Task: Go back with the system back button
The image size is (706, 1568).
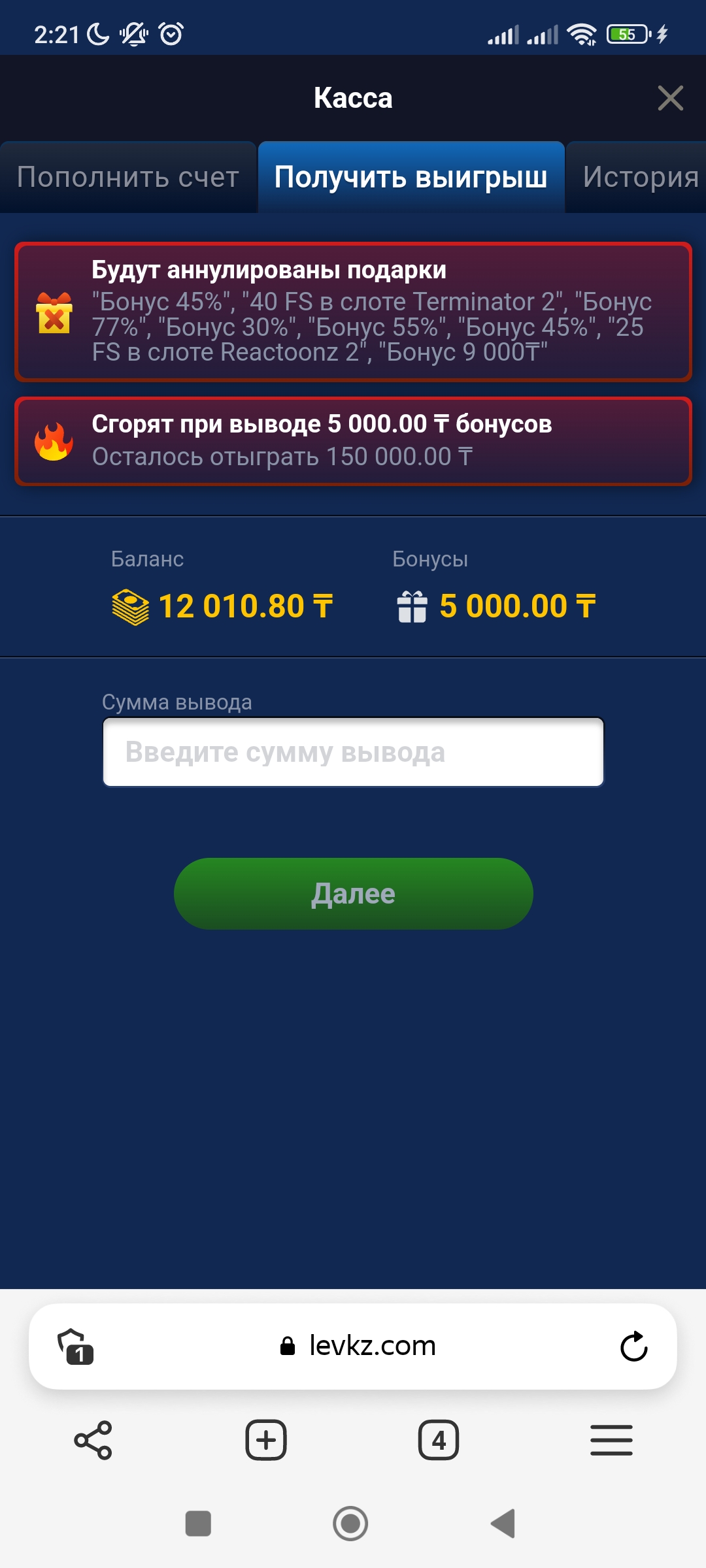Action: (504, 1524)
